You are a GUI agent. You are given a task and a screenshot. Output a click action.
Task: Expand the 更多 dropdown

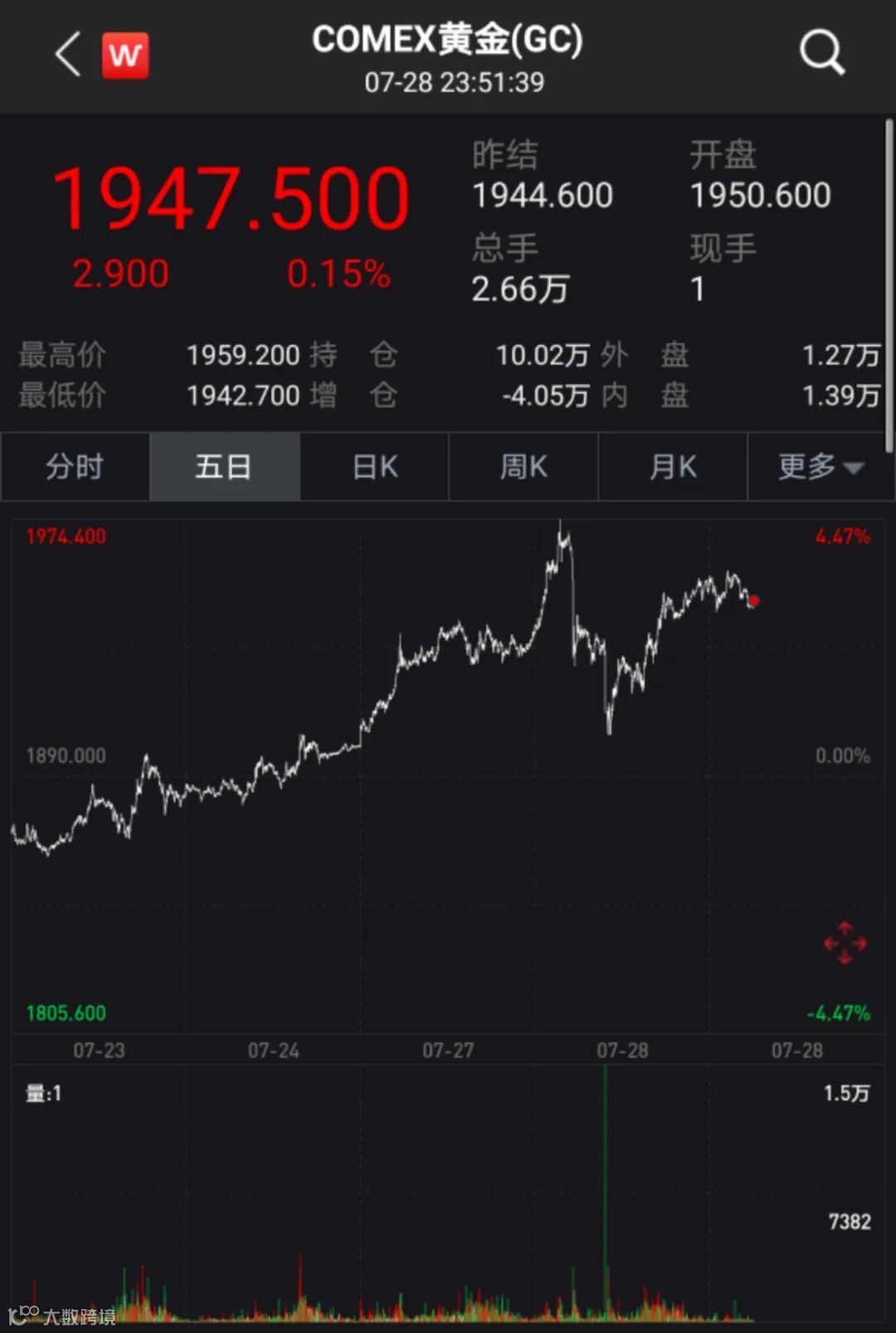click(821, 467)
